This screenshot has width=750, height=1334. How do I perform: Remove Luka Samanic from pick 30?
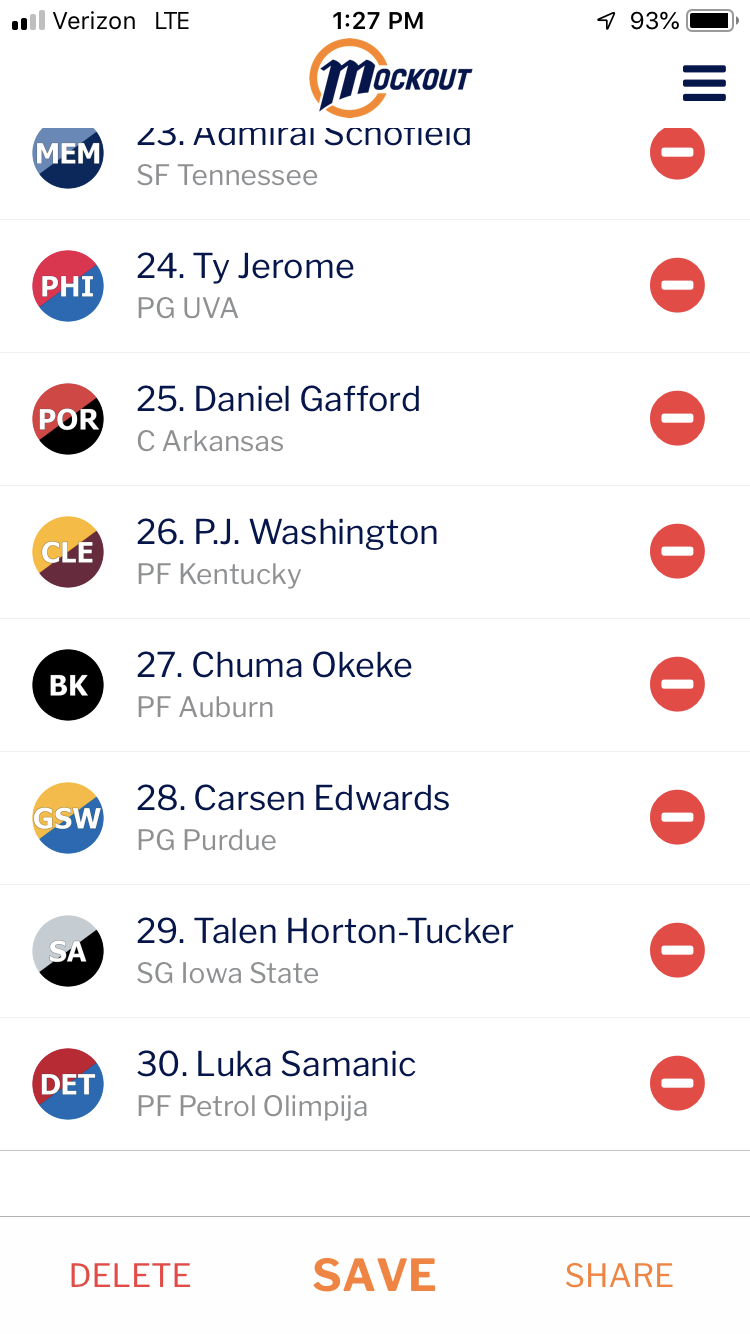(677, 1083)
